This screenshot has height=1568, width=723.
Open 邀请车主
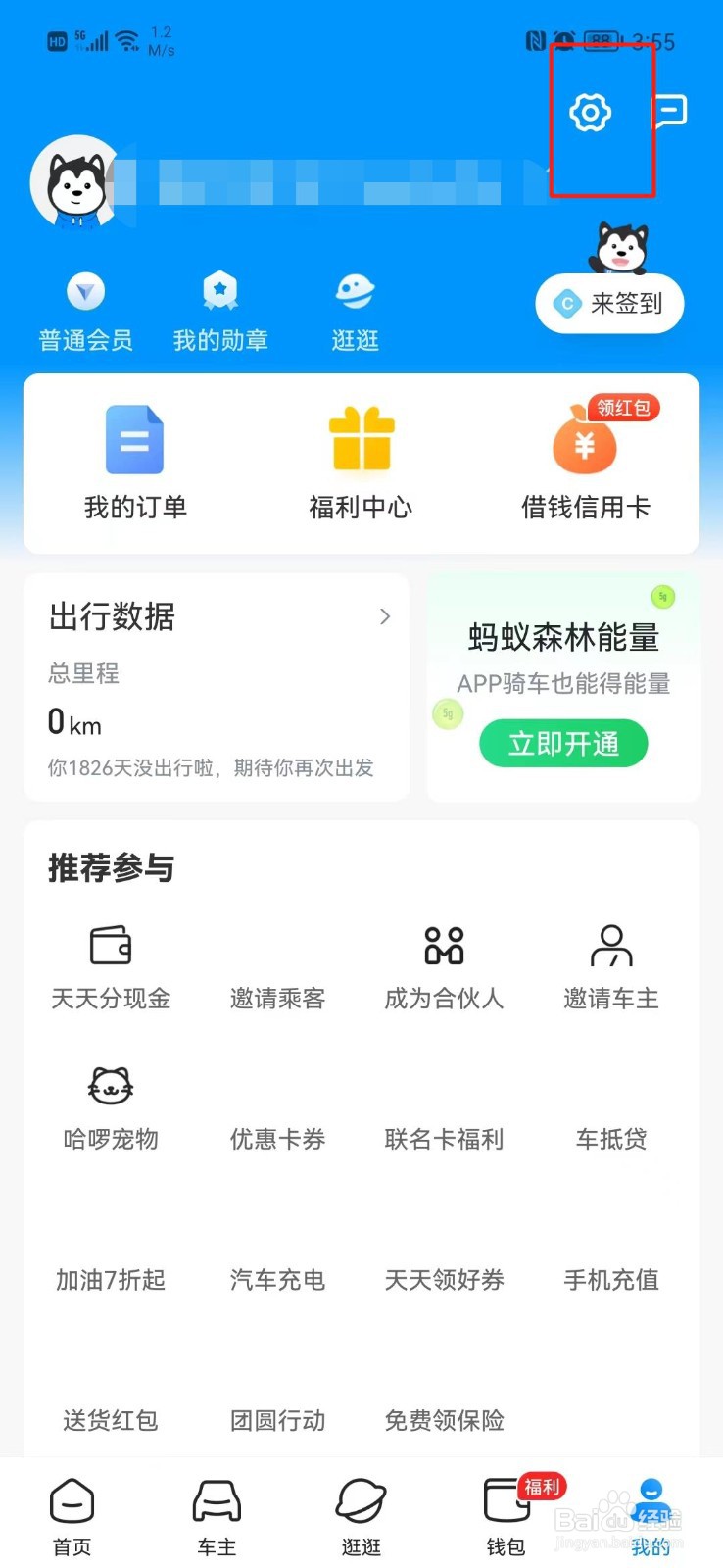coord(611,967)
